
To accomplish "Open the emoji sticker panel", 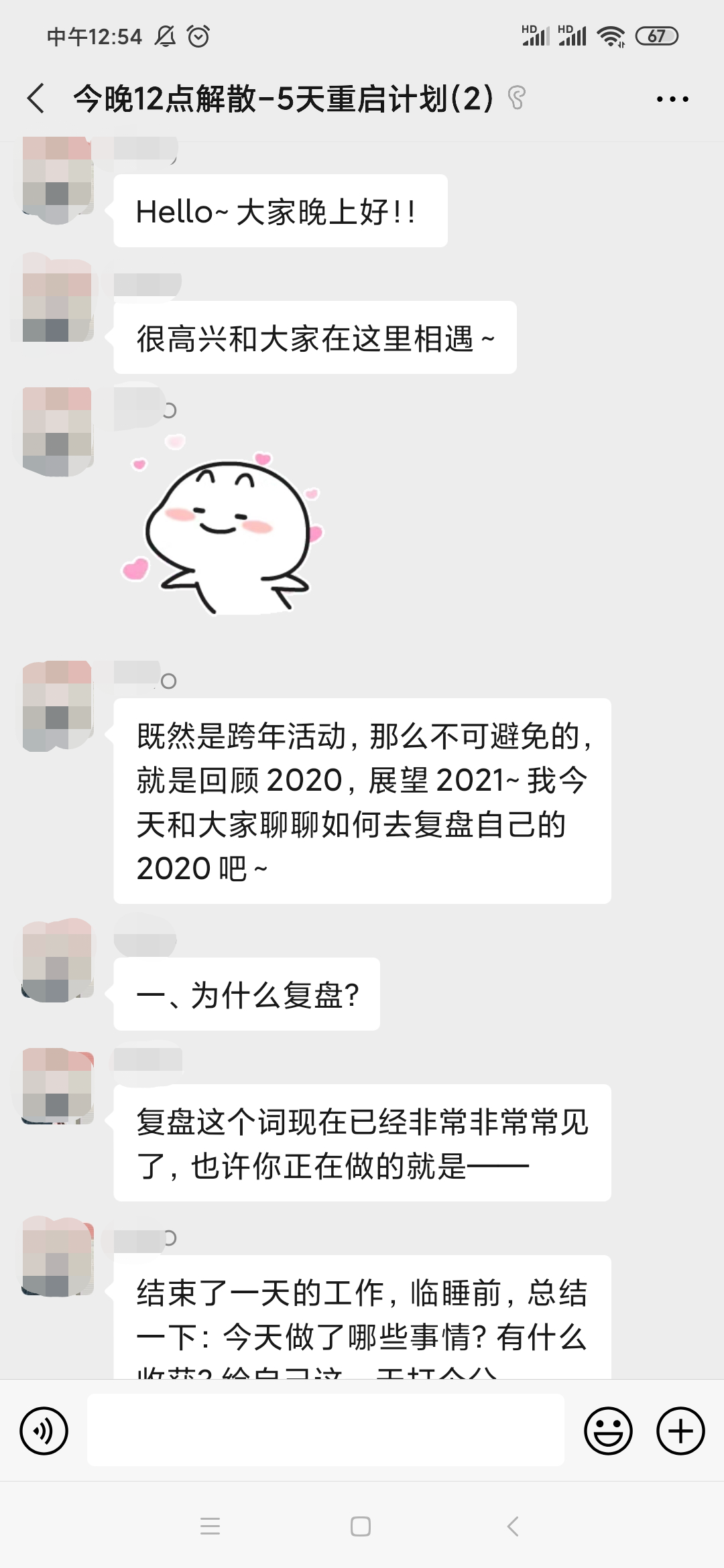I will 608,1431.
